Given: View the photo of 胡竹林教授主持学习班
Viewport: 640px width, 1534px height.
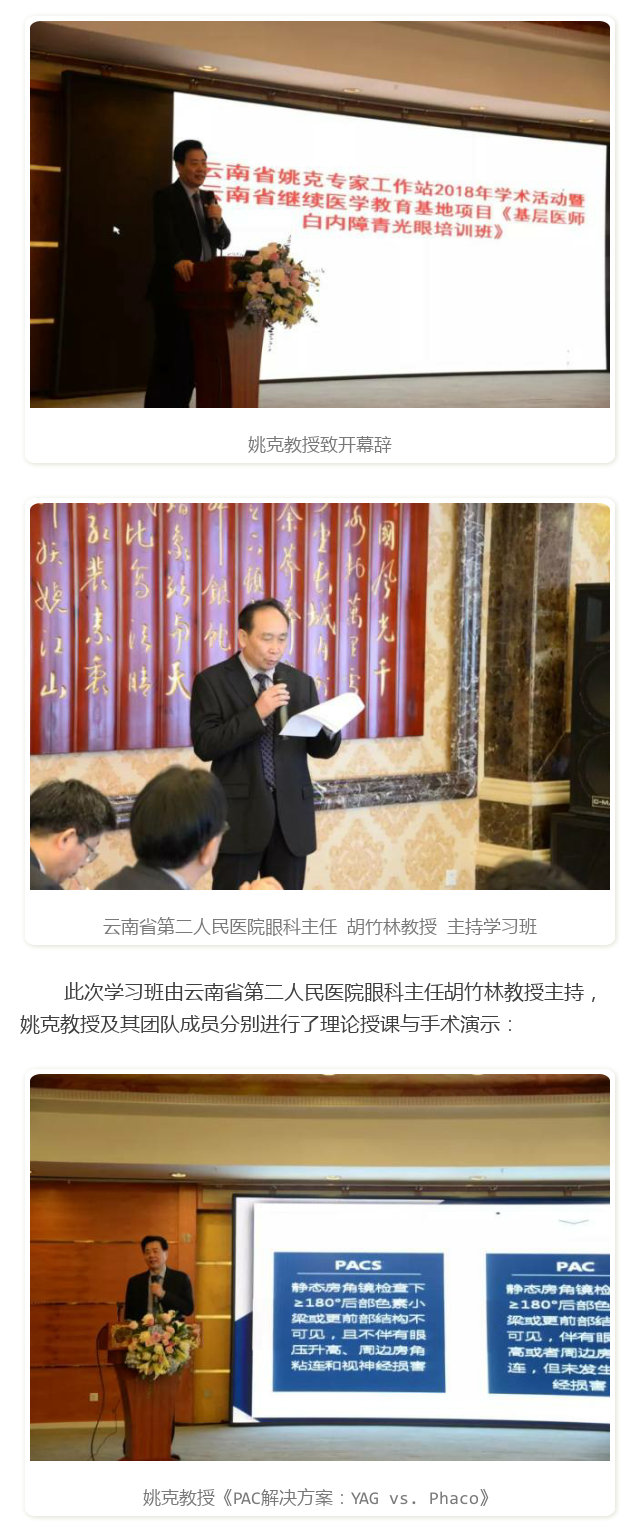Looking at the screenshot, I should pyautogui.click(x=320, y=696).
